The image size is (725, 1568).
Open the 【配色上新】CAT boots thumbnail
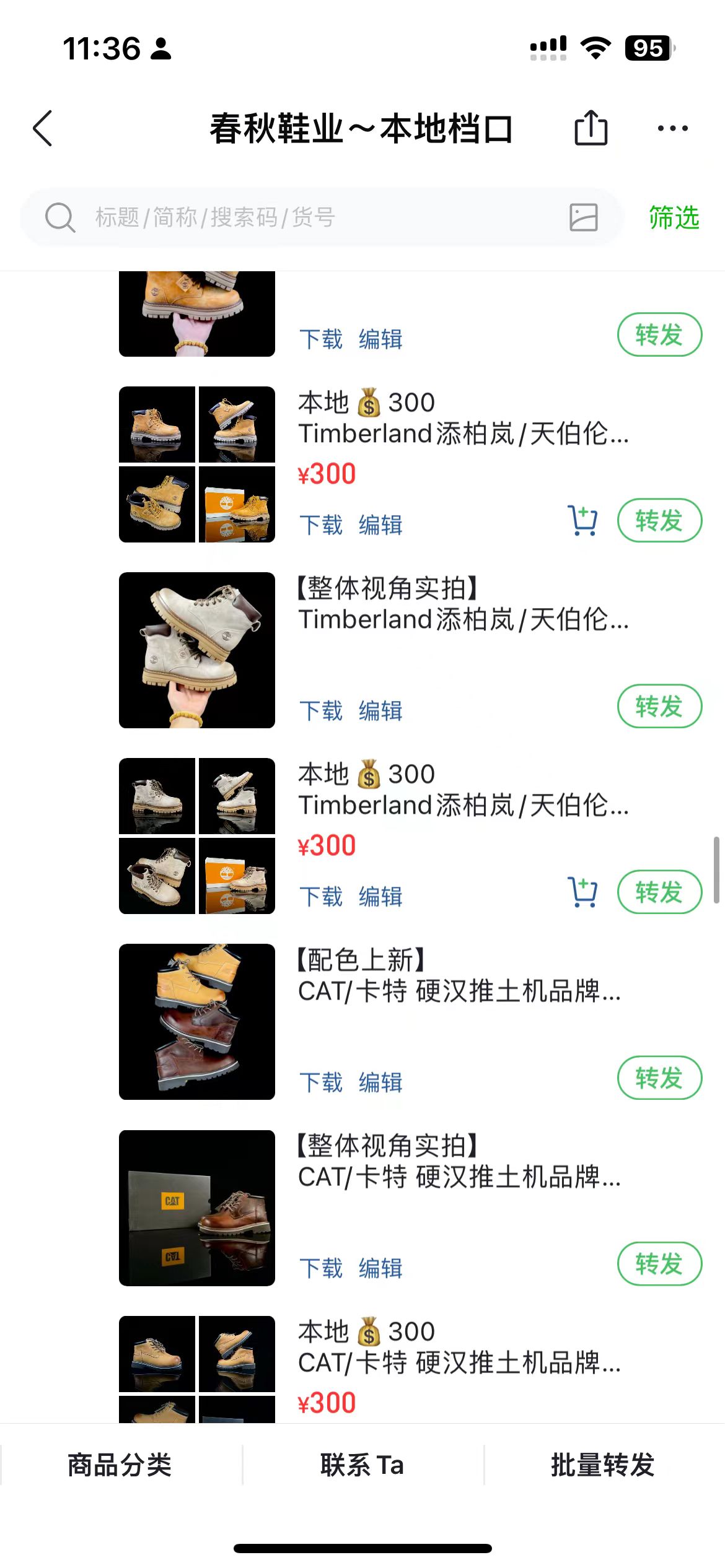(x=197, y=1022)
